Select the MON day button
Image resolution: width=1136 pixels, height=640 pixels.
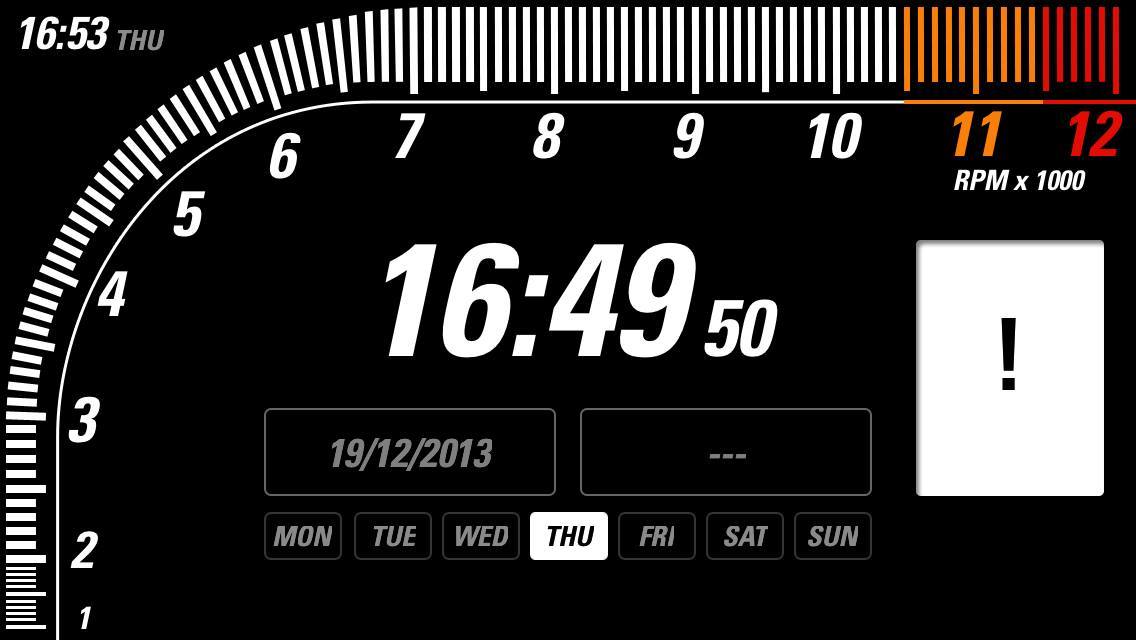(303, 536)
